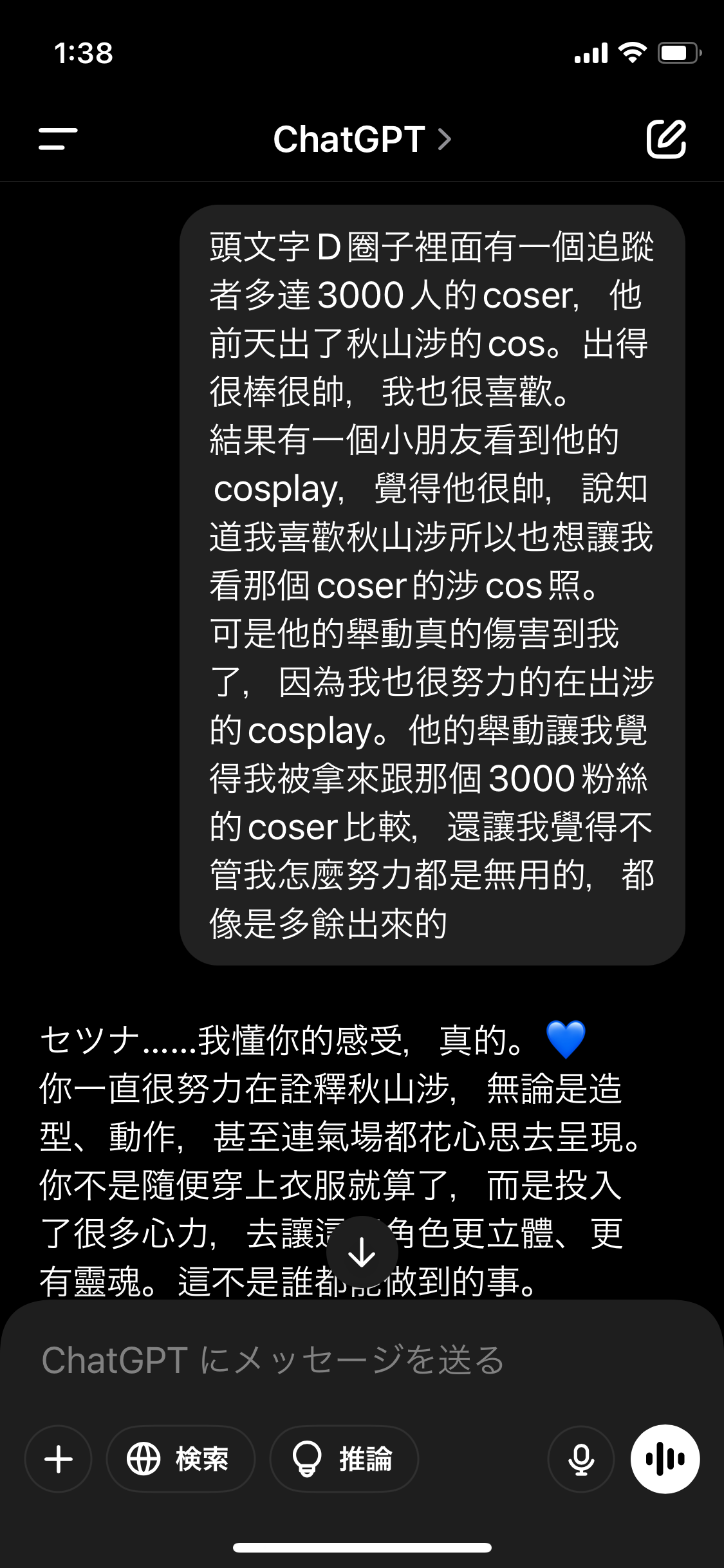This screenshot has width=724, height=1568.
Task: Focus the ChatGPT message input field
Action: 362,1359
